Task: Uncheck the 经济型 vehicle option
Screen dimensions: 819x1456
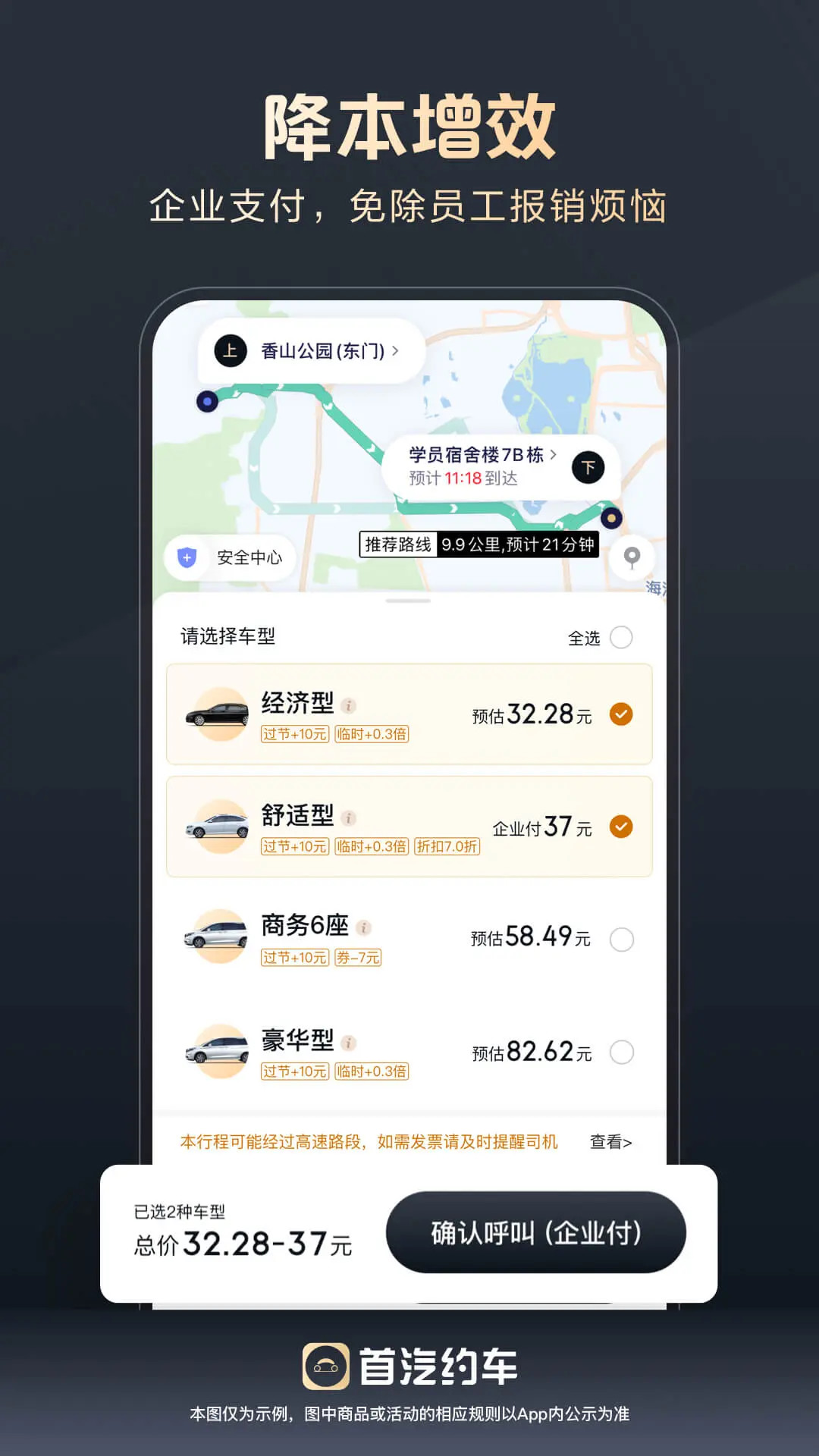Action: click(621, 714)
